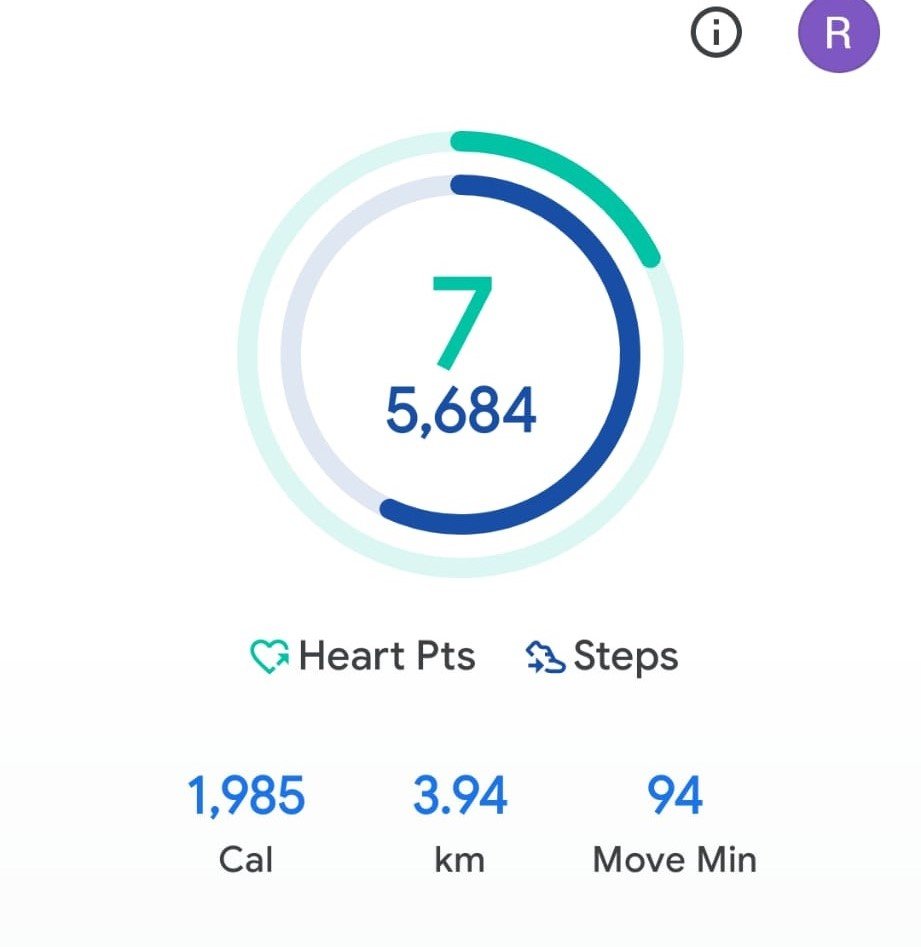Viewport: 921px width, 947px height.
Task: Open the purple R profile avatar
Action: tap(839, 32)
